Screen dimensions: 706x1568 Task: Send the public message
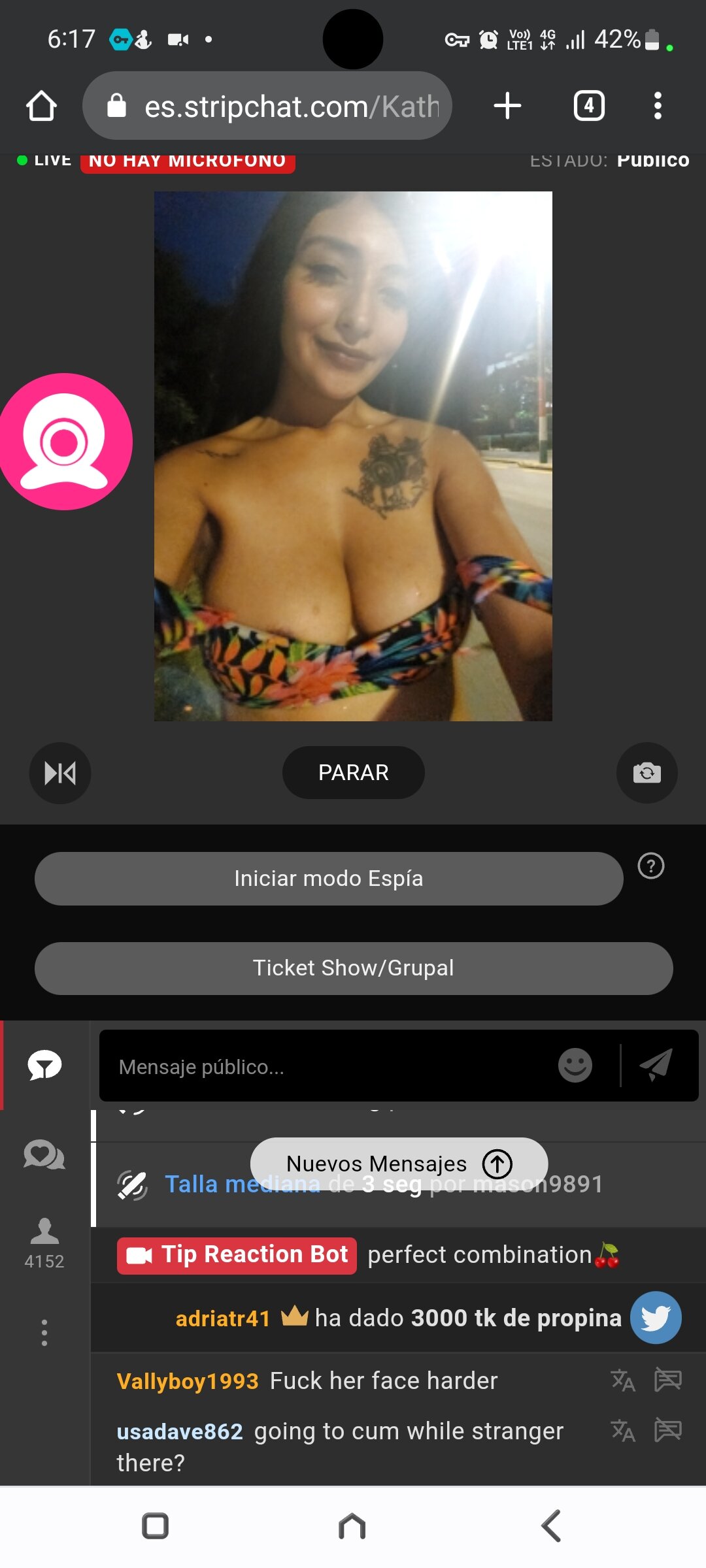click(x=656, y=1064)
